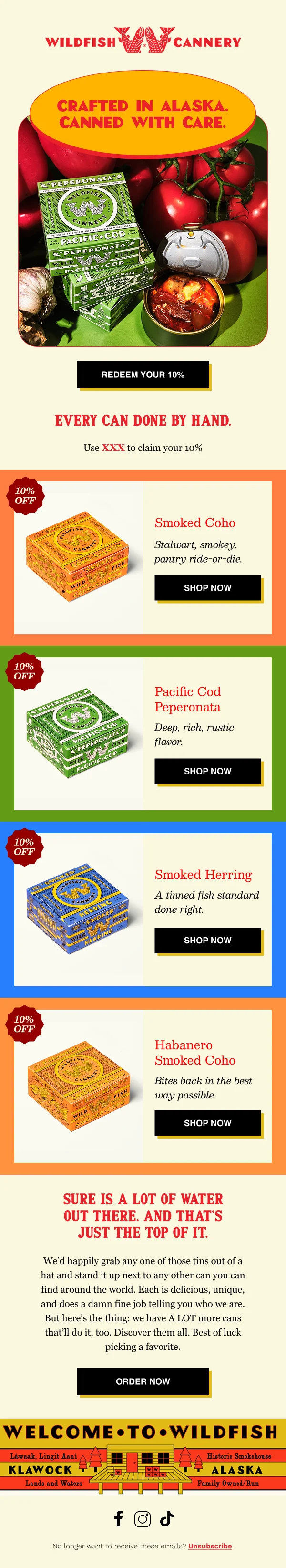Tap the REDEEM YOUR 10% button
Viewport: 286px width, 1568px height.
coord(143,375)
